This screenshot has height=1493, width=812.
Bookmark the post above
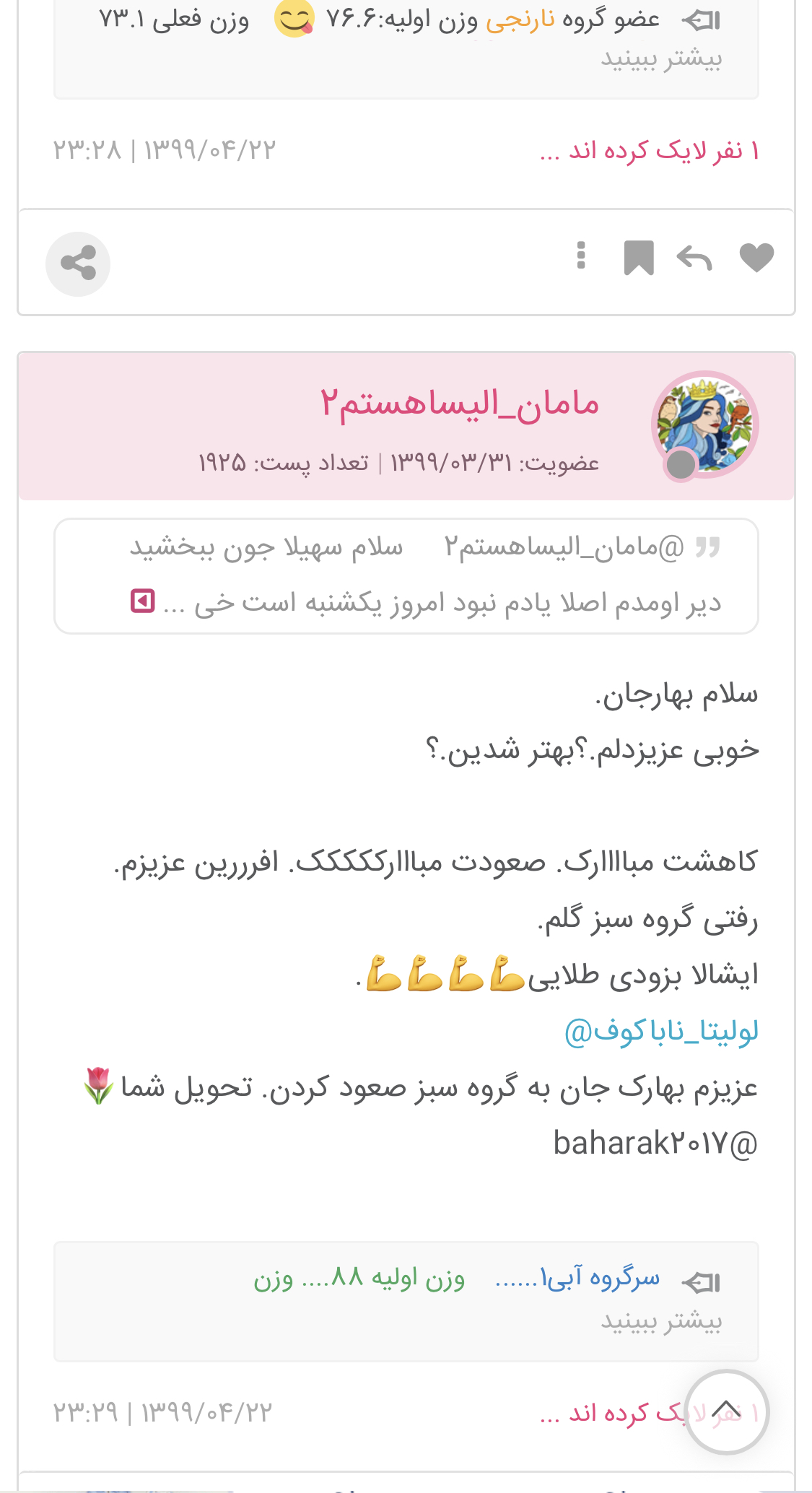638,258
